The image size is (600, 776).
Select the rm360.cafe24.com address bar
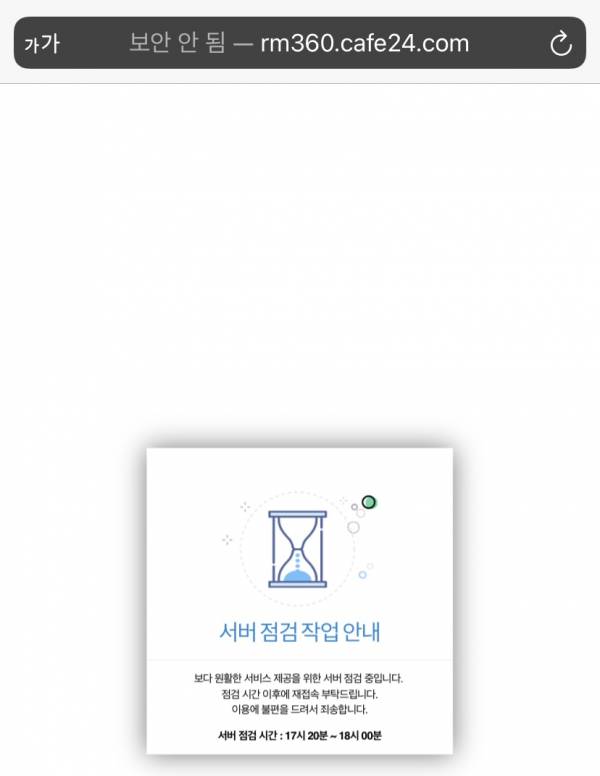pos(298,43)
